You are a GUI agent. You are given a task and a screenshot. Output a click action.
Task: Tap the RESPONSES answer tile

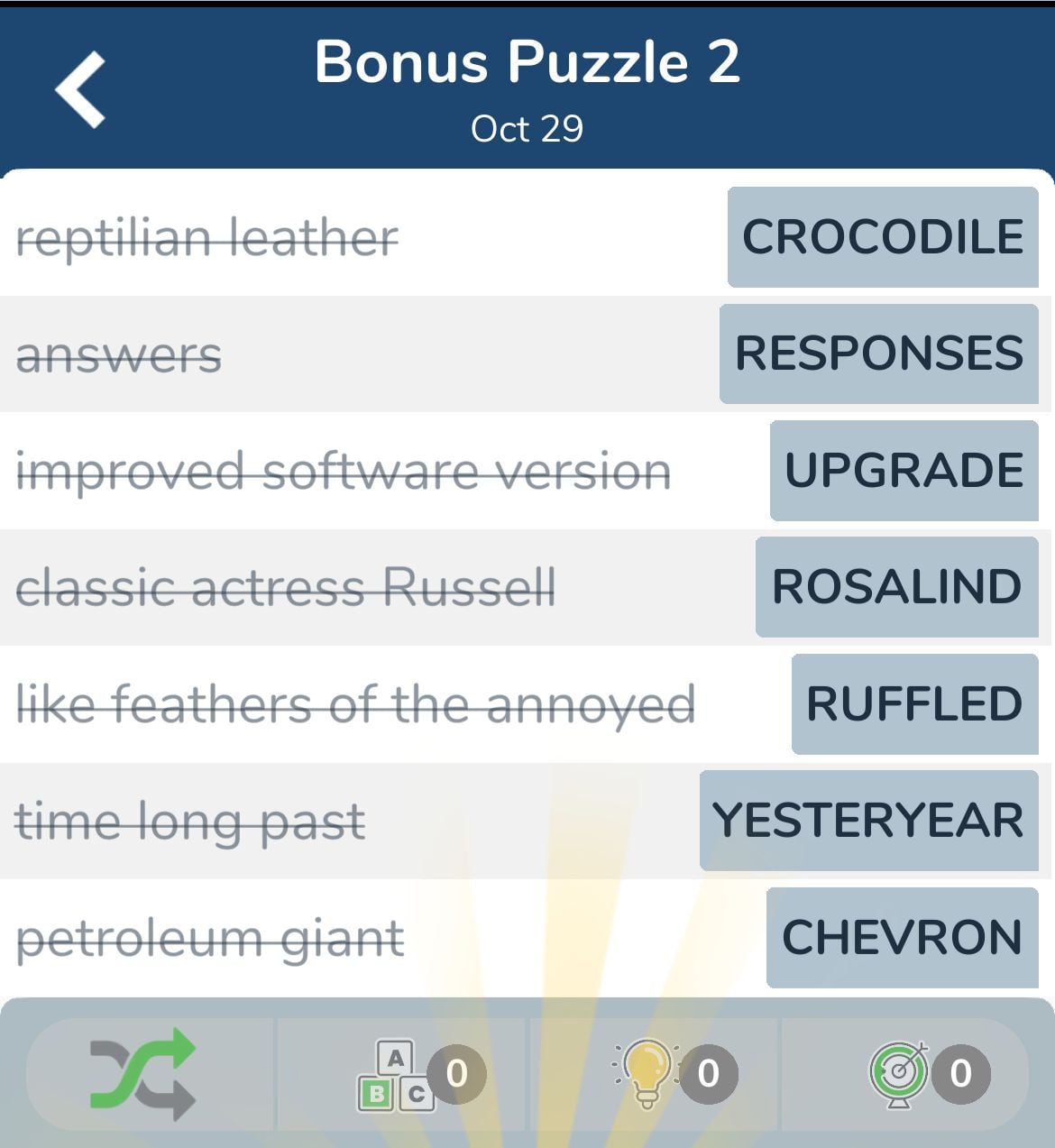pyautogui.click(x=878, y=353)
